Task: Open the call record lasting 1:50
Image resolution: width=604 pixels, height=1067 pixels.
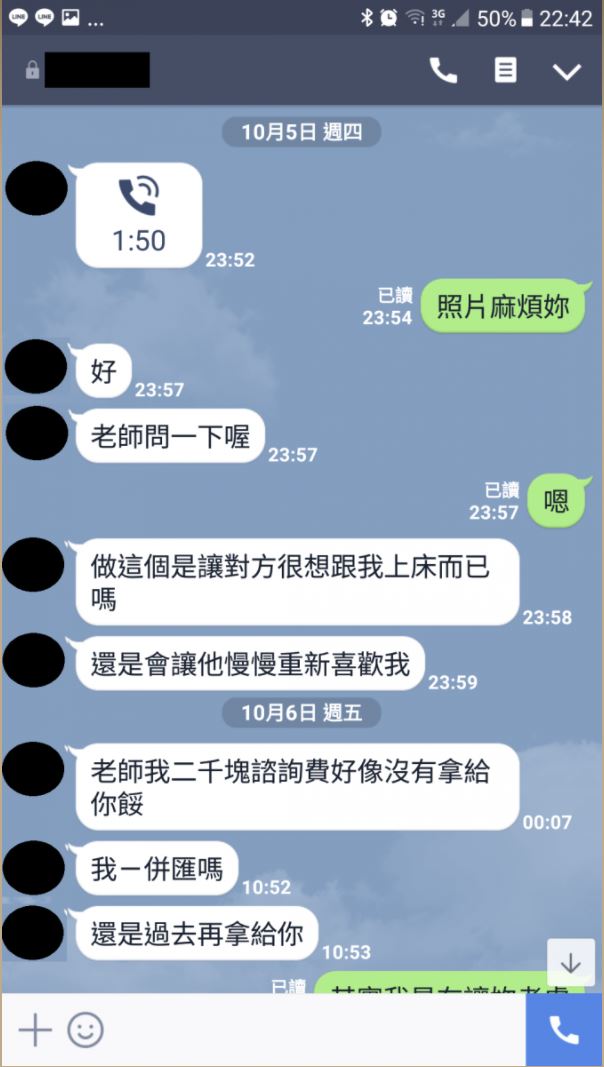Action: [x=139, y=214]
